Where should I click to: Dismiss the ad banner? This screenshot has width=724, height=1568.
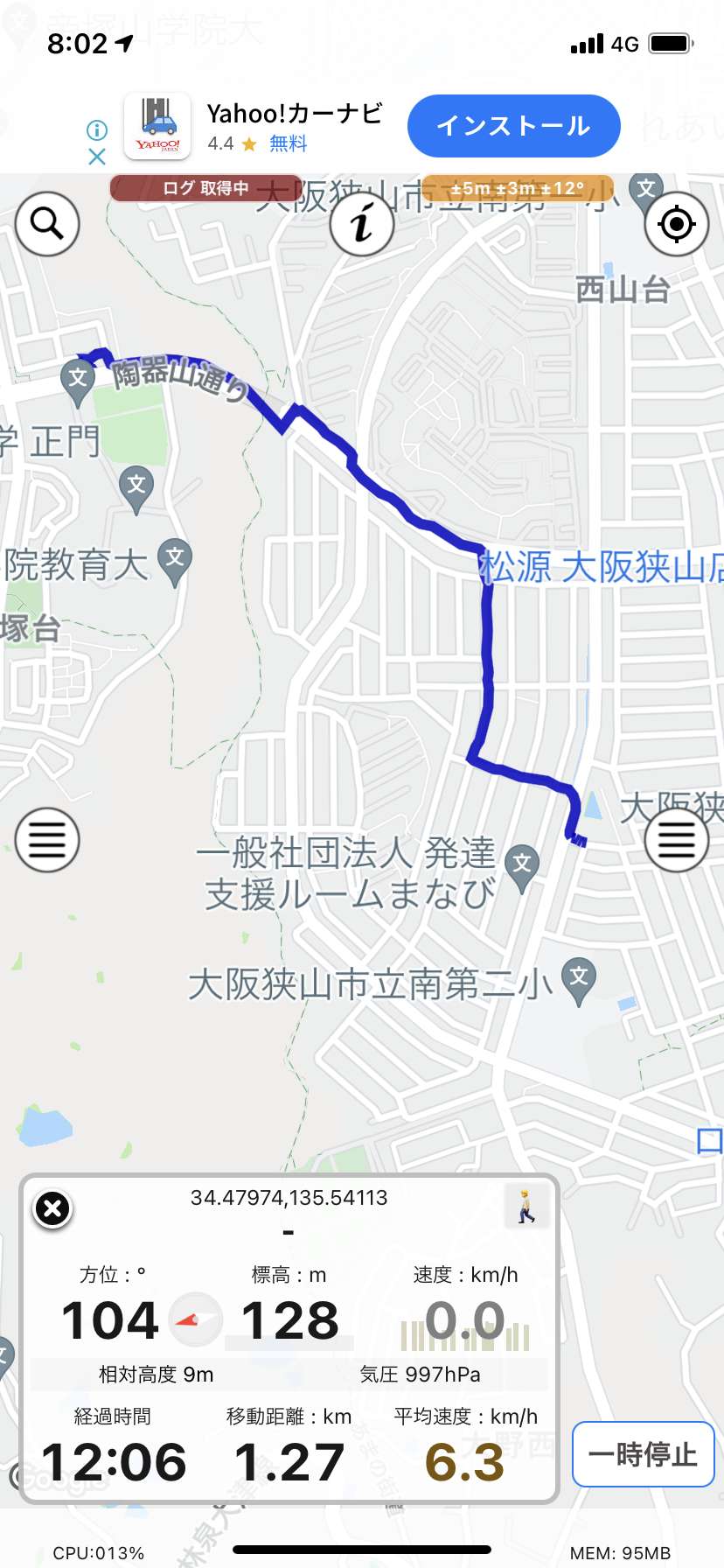click(97, 157)
